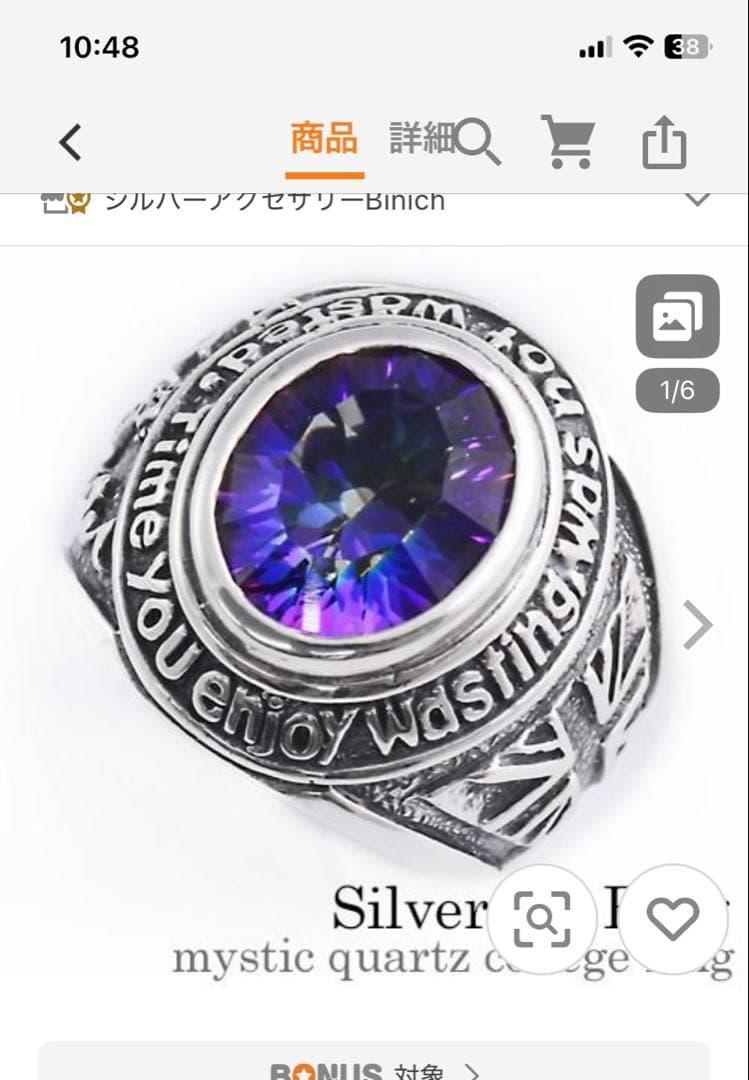Tap the gold star rating badge icon

coord(76,200)
